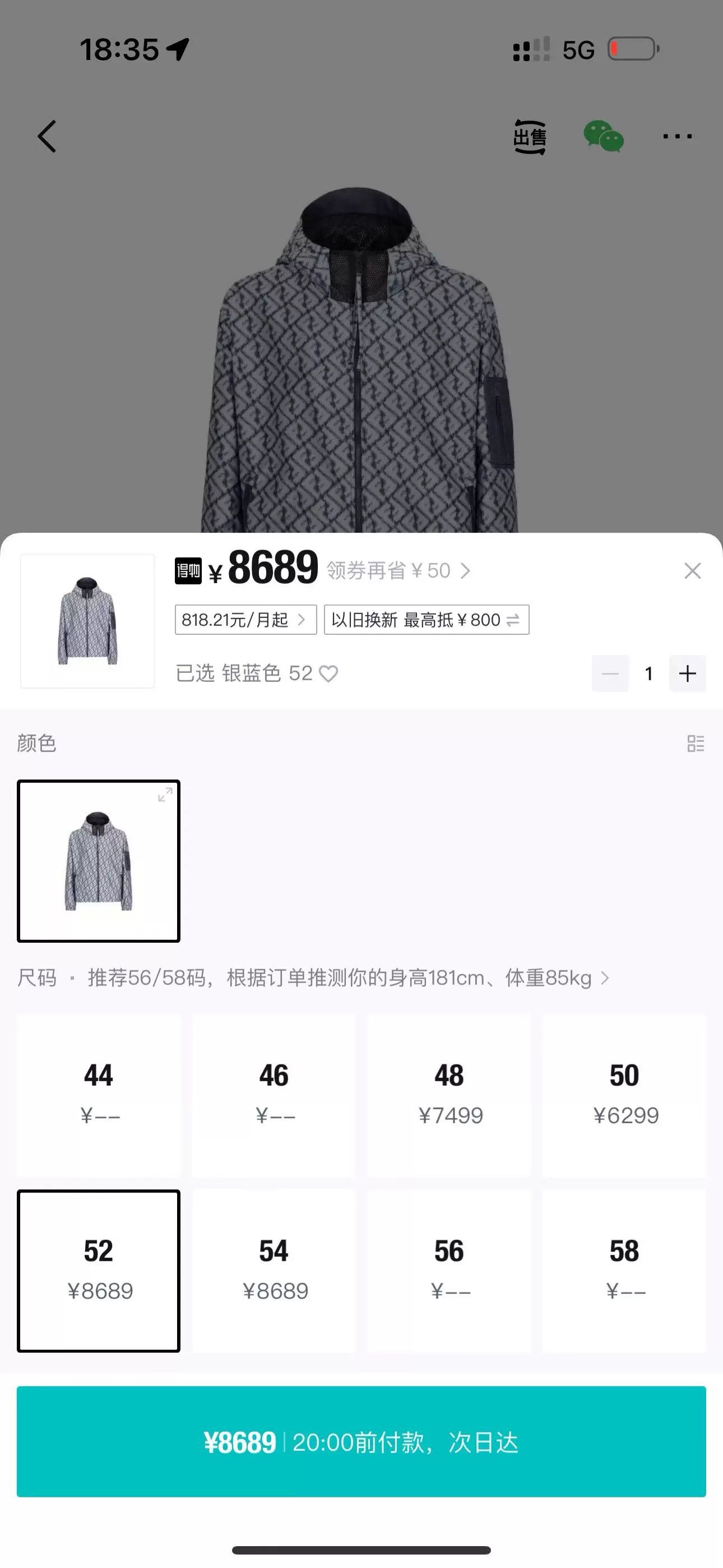
Task: Share via the WeChat icon
Action: [x=603, y=136]
